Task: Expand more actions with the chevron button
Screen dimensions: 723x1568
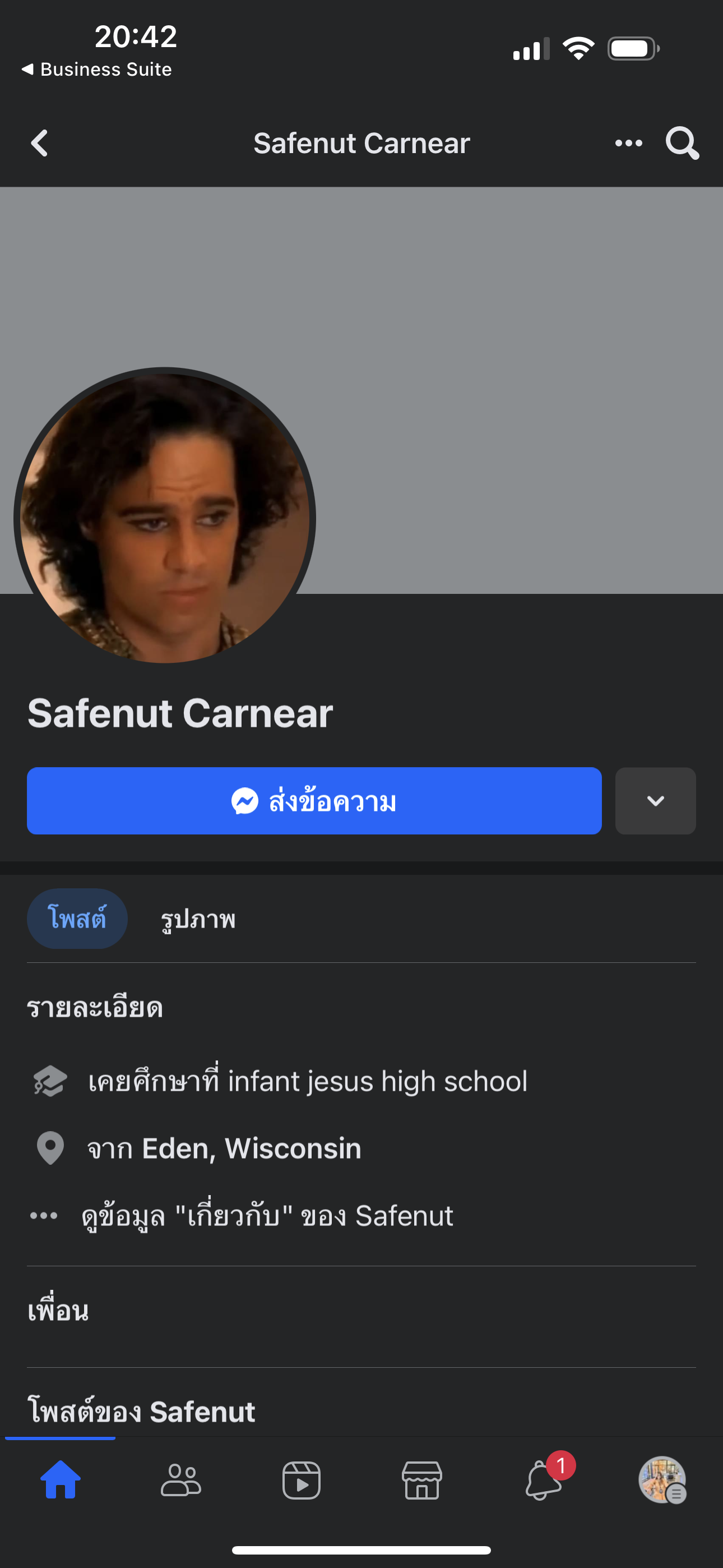Action: [x=655, y=801]
